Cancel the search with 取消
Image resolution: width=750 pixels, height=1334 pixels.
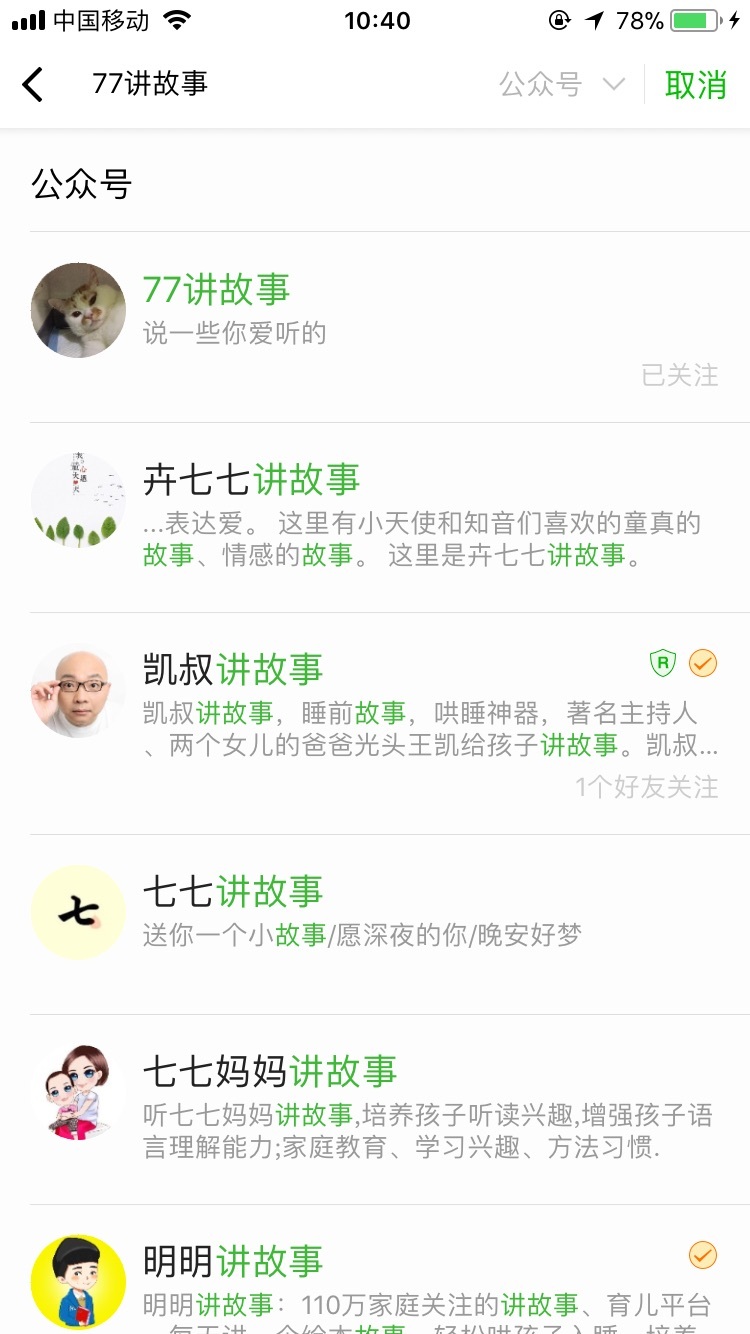(x=695, y=85)
